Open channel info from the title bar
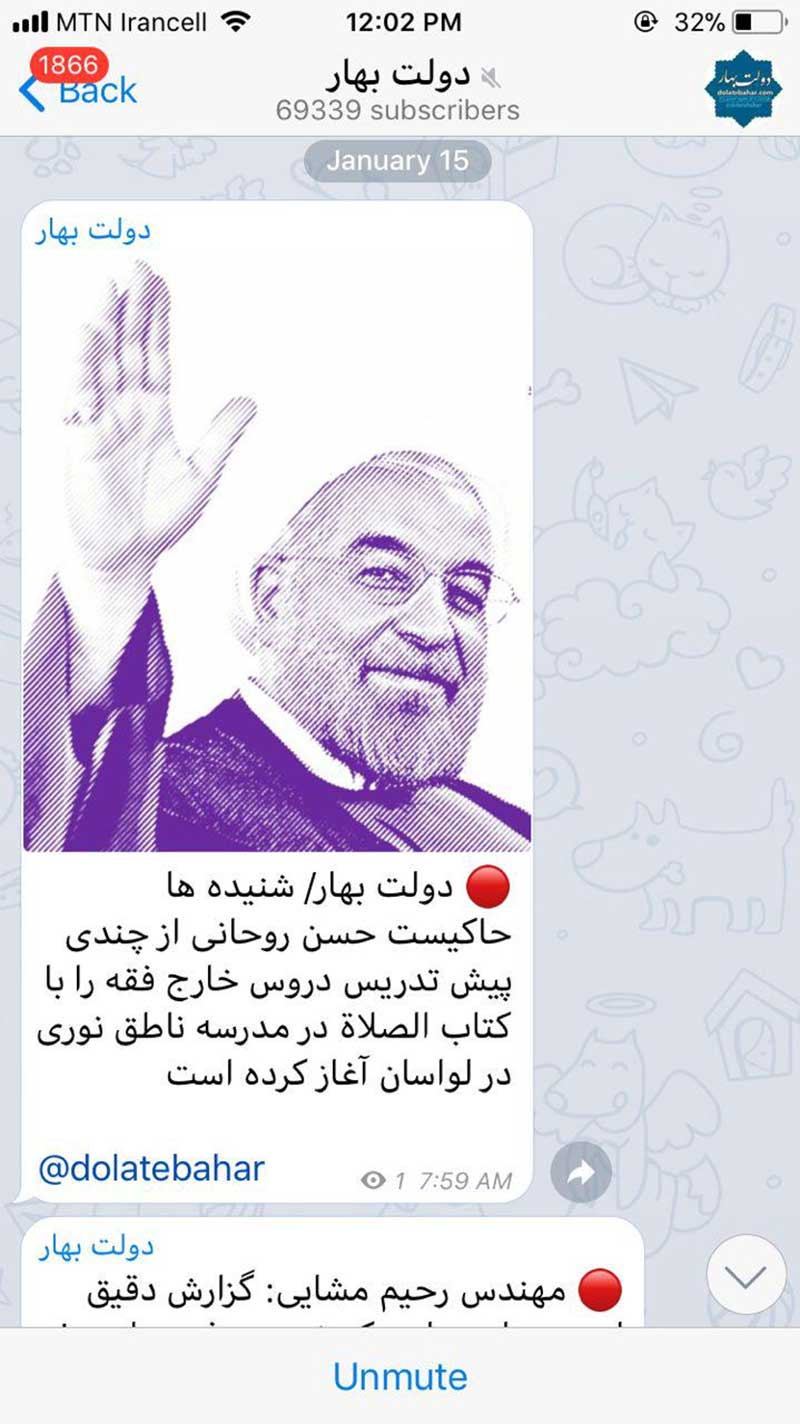 point(398,91)
